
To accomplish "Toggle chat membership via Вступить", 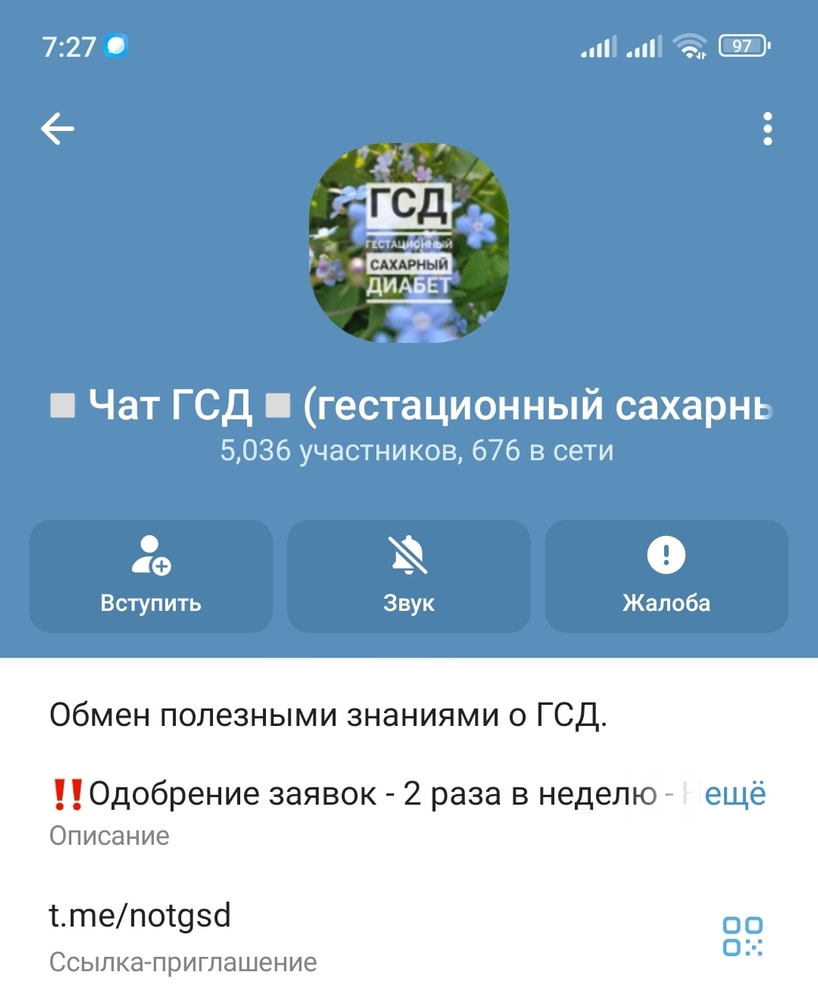I will point(150,576).
